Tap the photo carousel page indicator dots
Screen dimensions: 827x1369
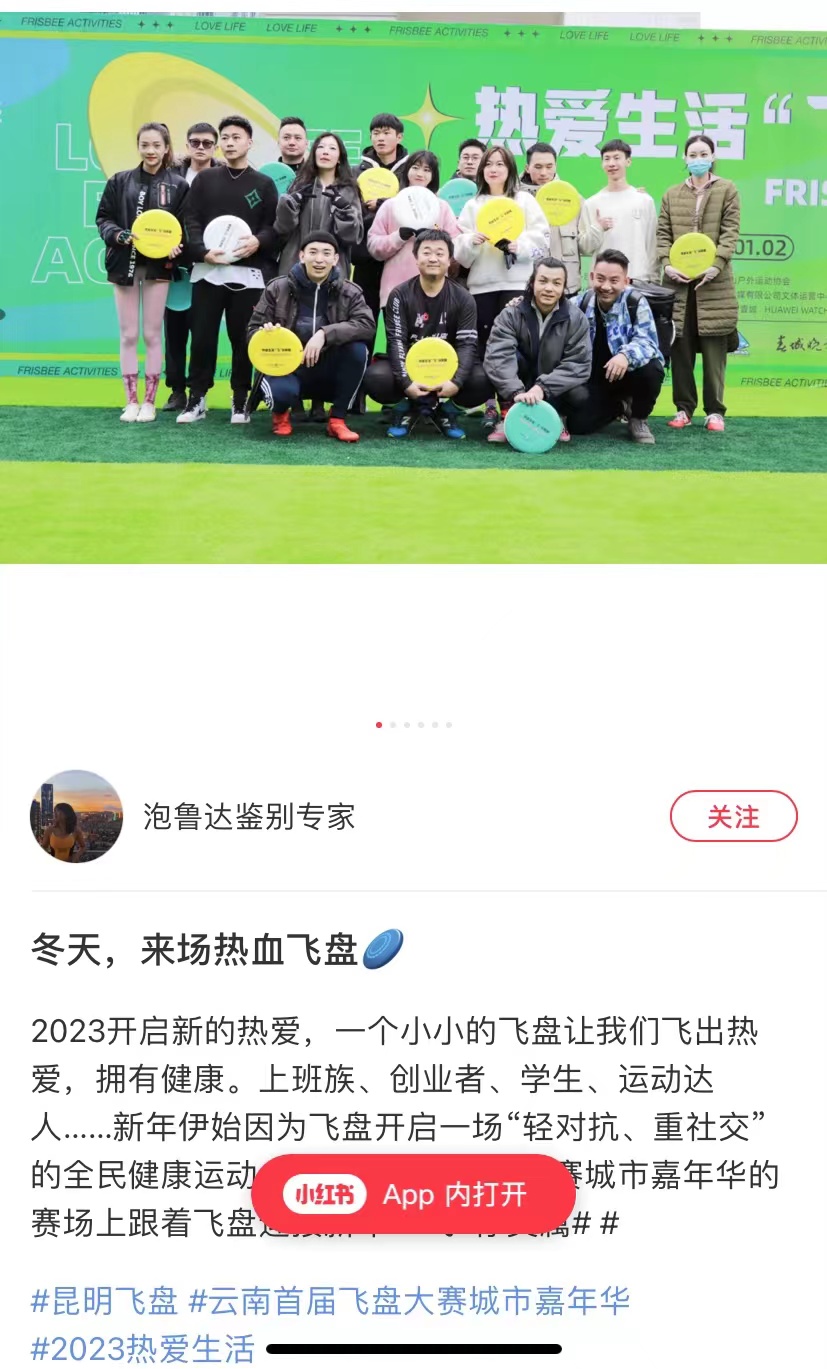(x=413, y=724)
